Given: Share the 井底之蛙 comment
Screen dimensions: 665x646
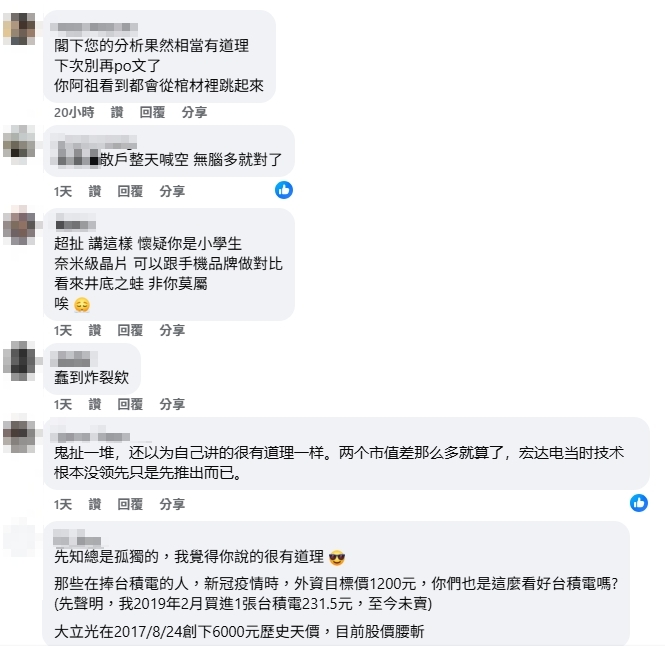Looking at the screenshot, I should point(172,330).
